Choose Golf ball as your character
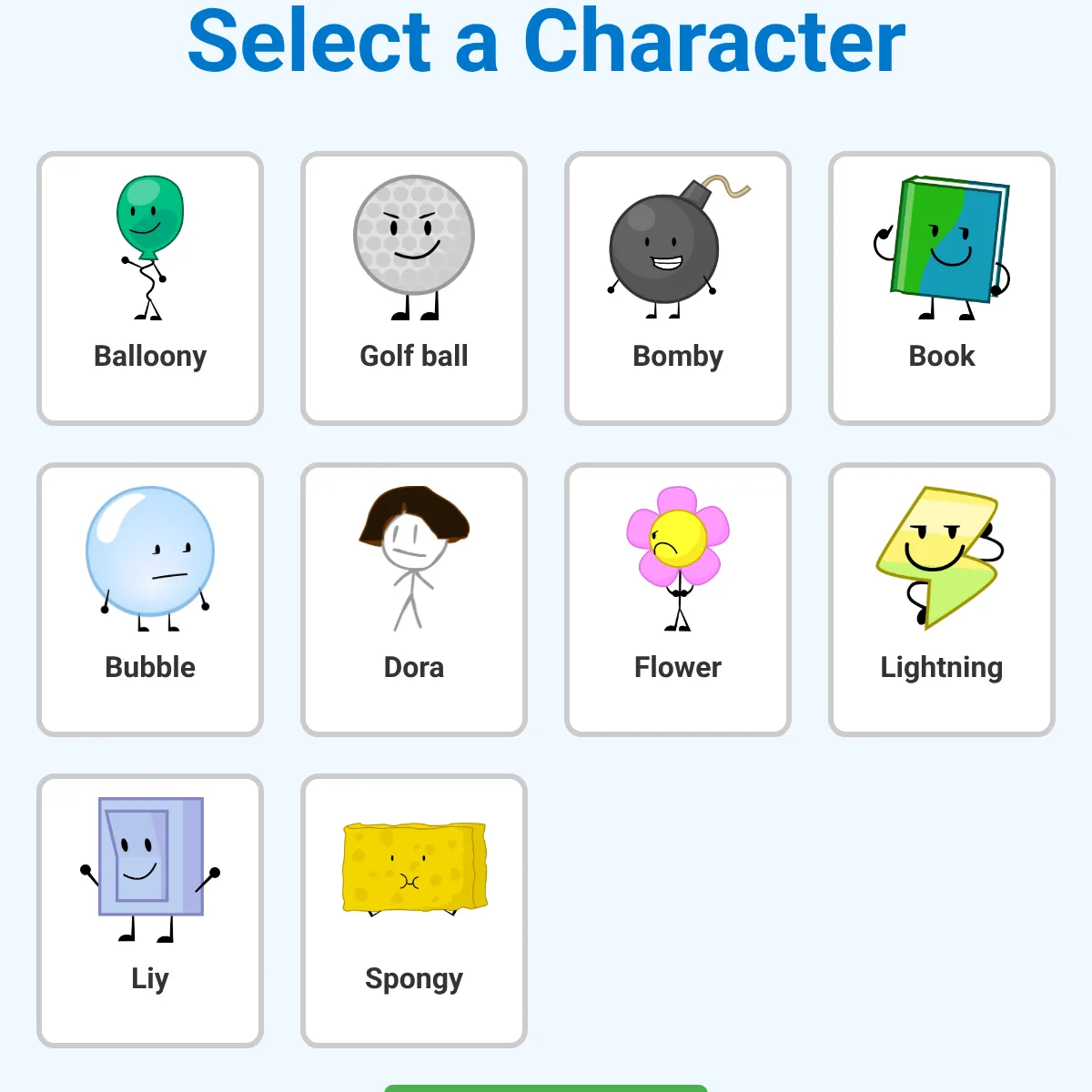 click(x=414, y=288)
